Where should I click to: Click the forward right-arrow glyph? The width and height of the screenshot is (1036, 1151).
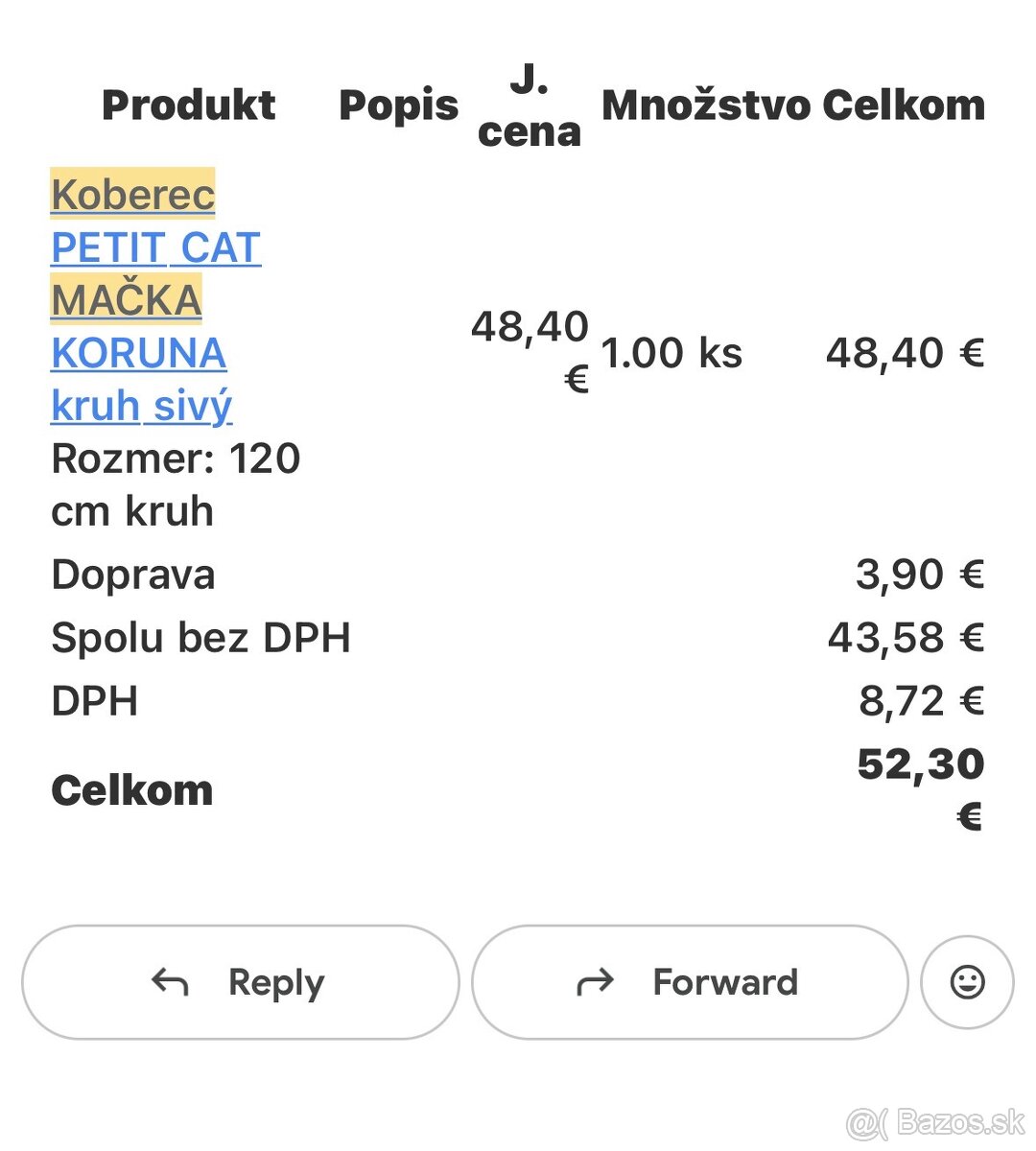coord(595,981)
